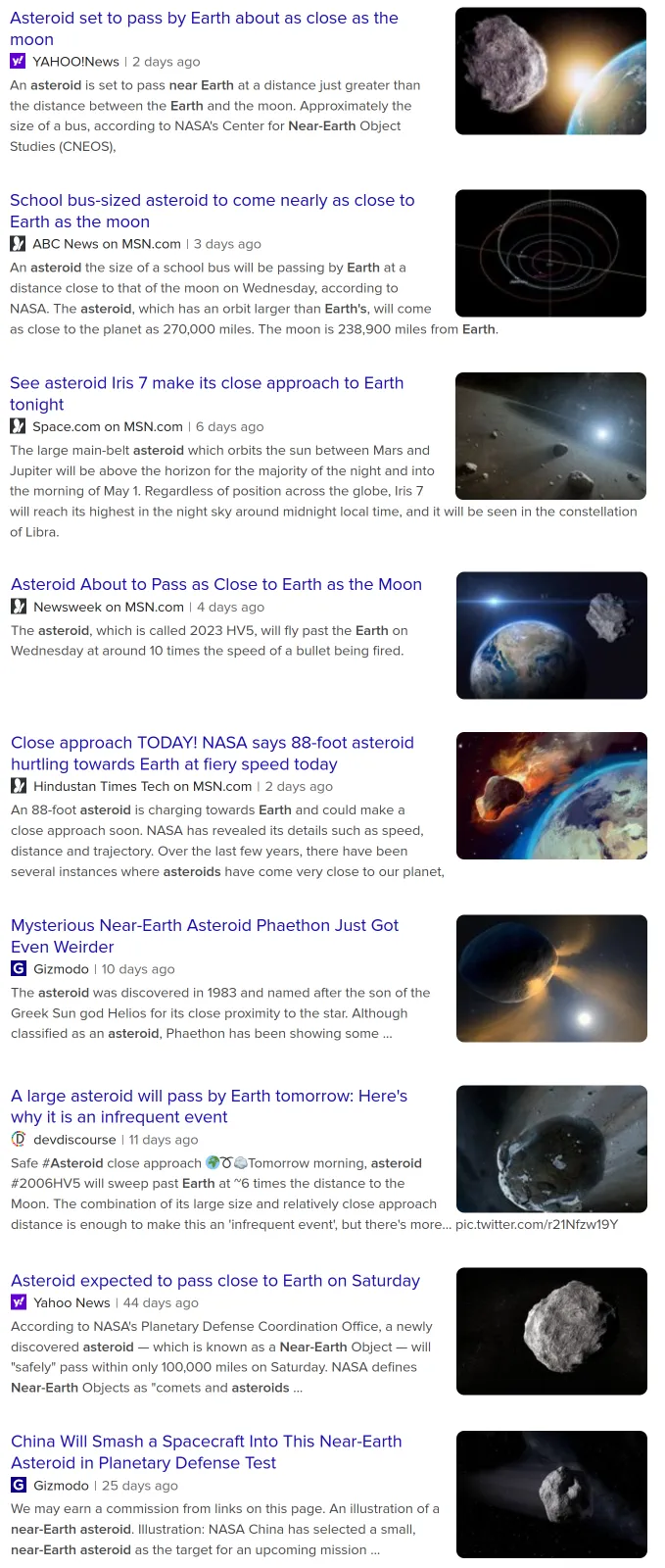
Task: Tap the asteroid image beside the China spacecraft story
Action: tap(551, 1494)
